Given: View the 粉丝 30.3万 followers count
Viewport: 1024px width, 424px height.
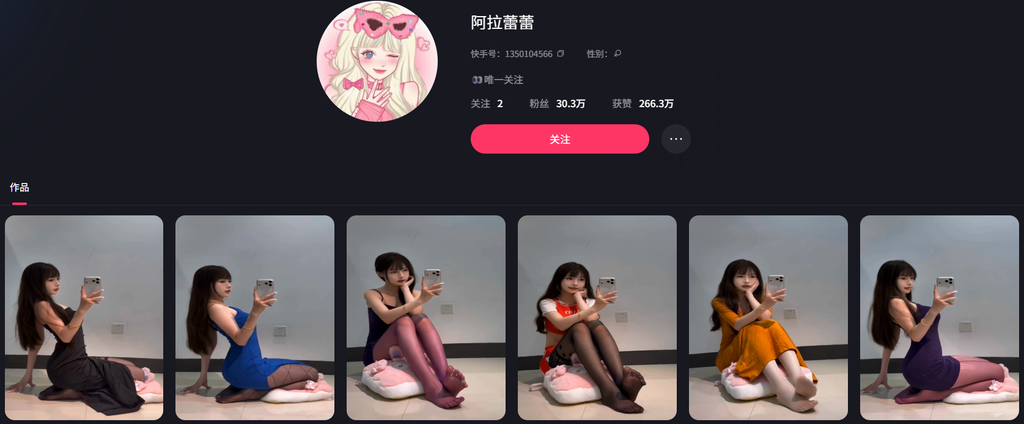Looking at the screenshot, I should coord(557,103).
